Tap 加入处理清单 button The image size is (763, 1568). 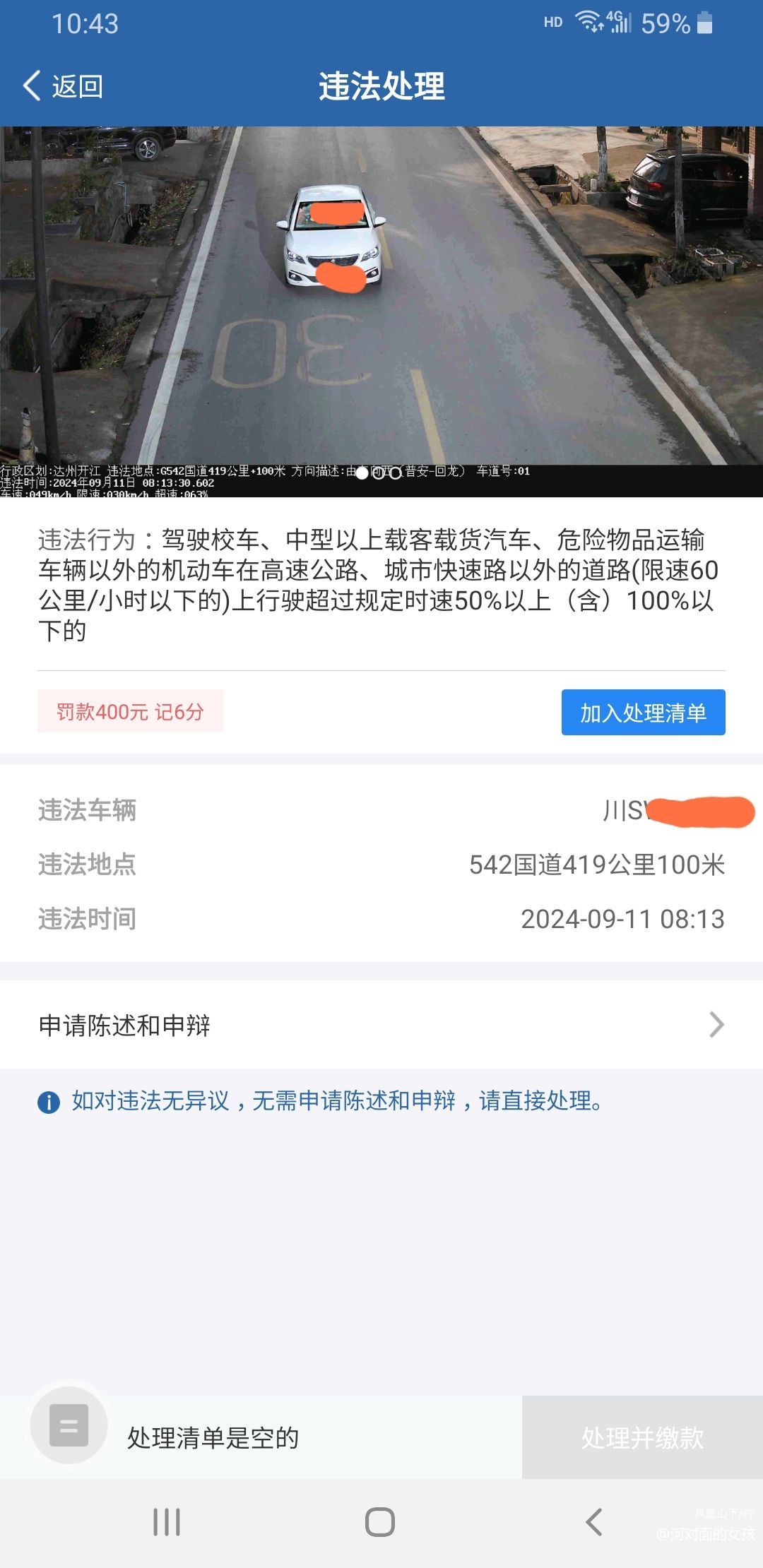click(x=643, y=713)
